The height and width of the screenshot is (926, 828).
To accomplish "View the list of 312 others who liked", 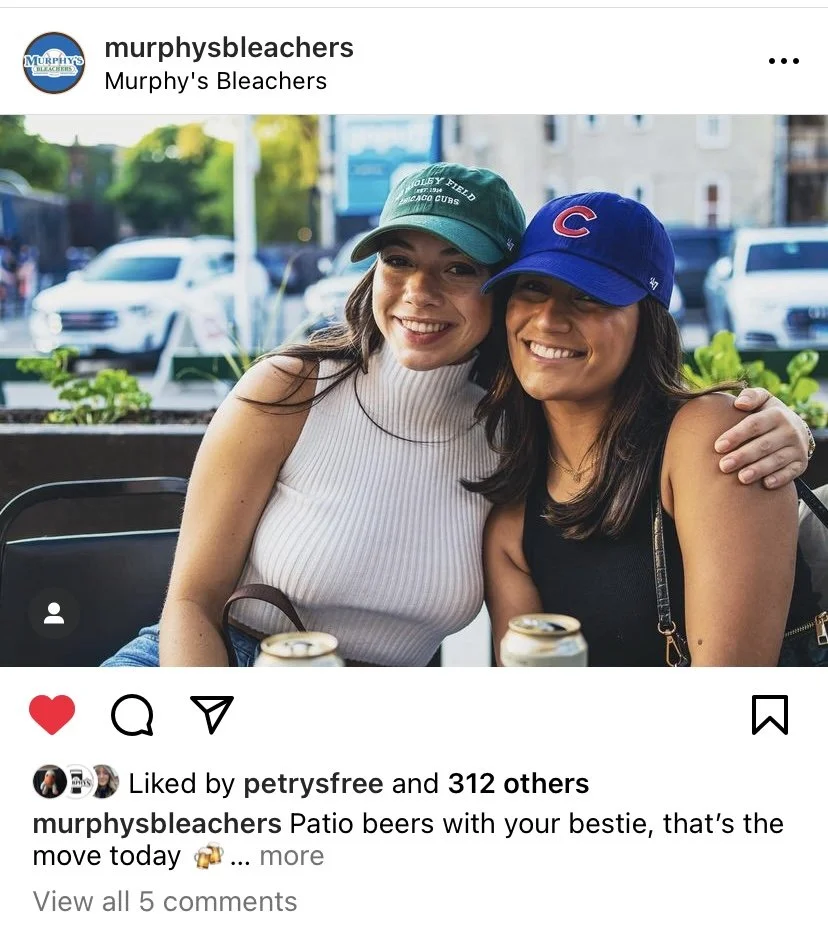I will click(x=518, y=784).
